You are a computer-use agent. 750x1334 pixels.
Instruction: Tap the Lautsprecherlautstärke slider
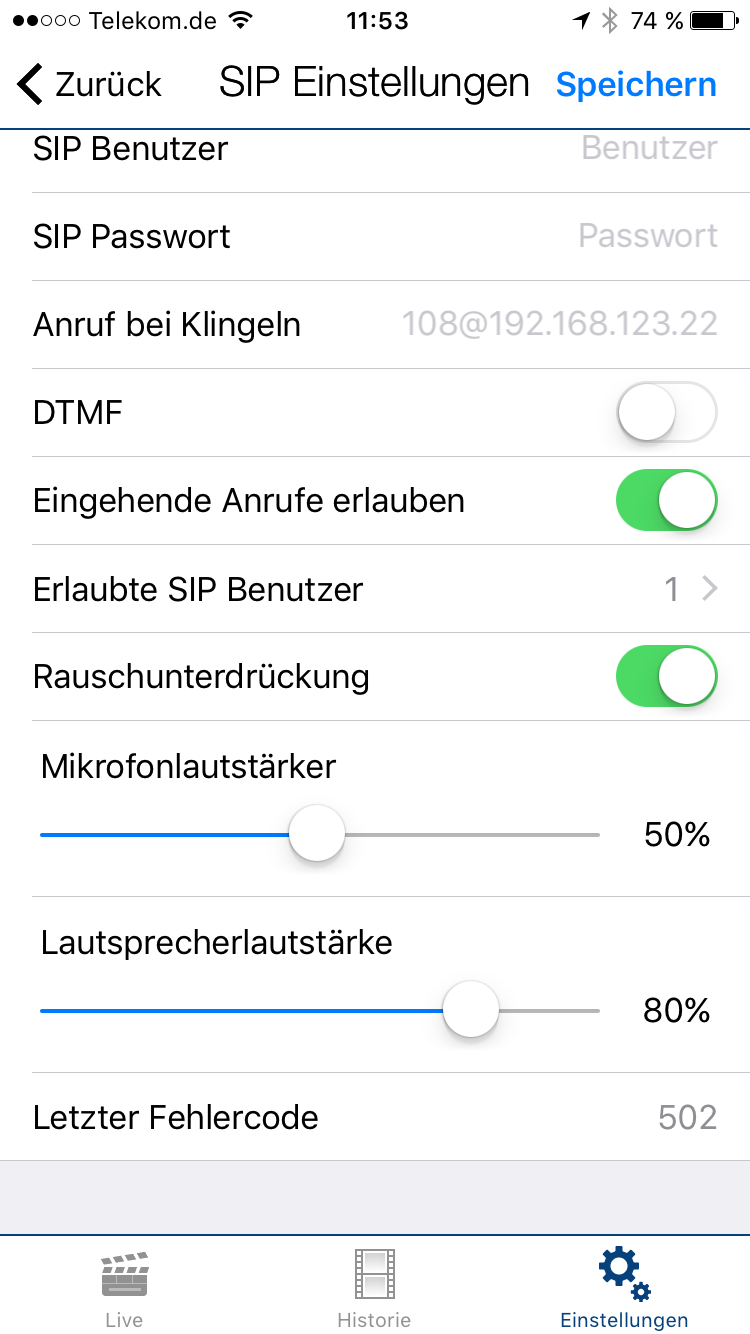470,1011
